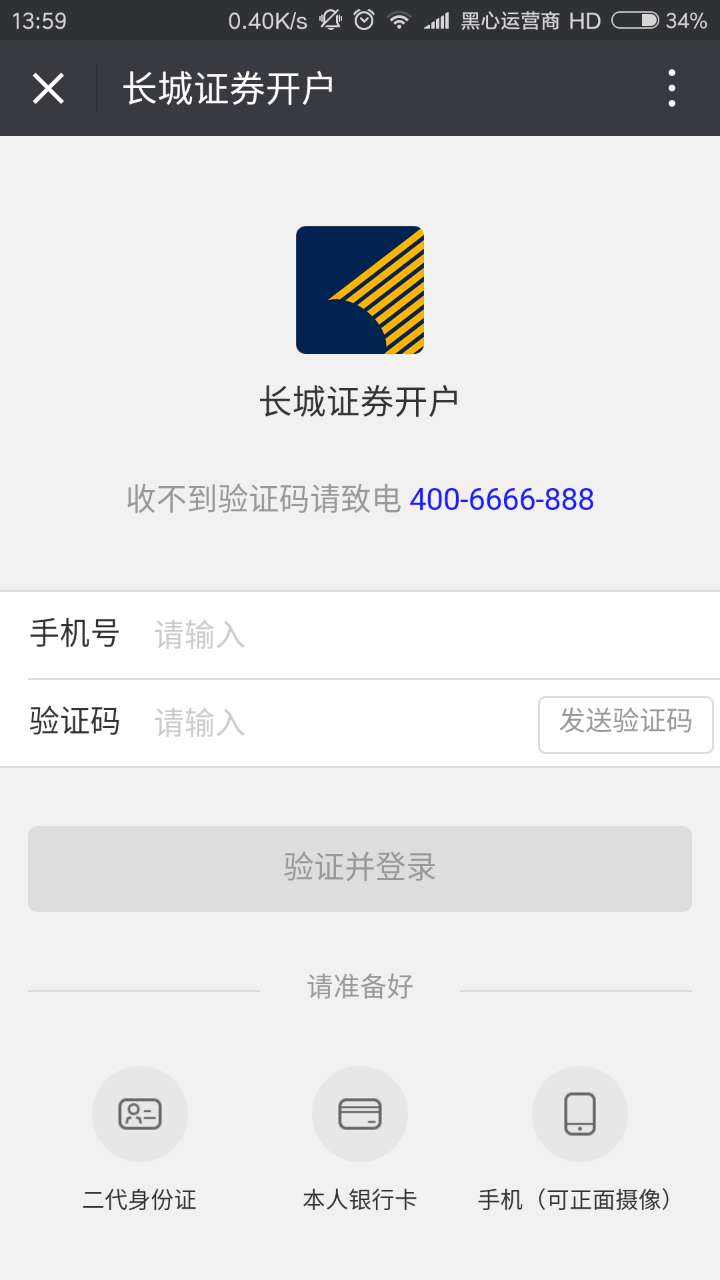Viewport: 720px width, 1280px height.
Task: Tap the 验证并登录 button
Action: click(x=360, y=868)
